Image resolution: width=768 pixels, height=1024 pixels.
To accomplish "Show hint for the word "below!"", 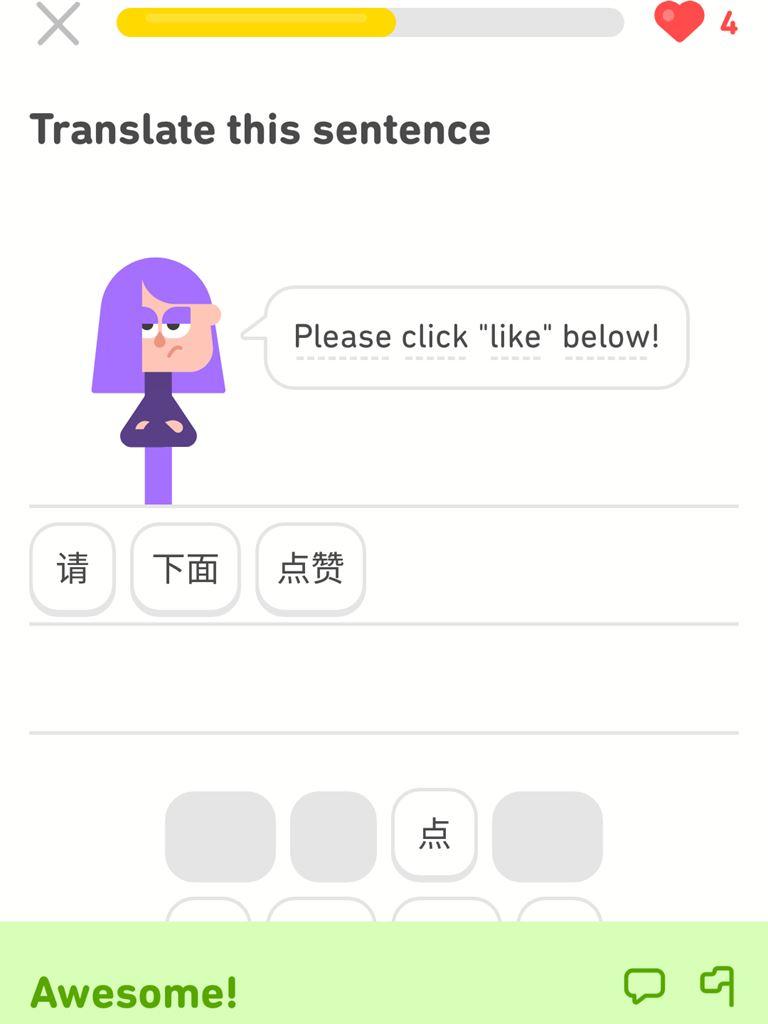I will point(611,337).
